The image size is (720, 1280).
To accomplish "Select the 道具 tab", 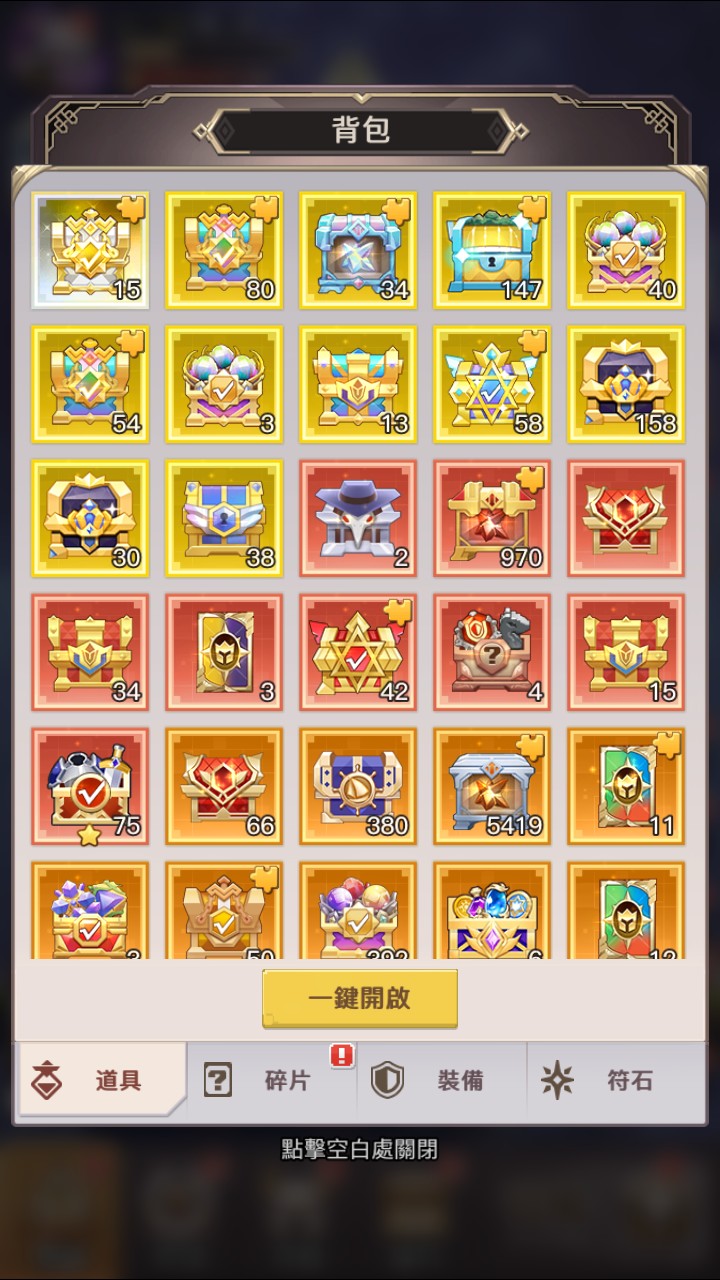I will pos(100,1080).
